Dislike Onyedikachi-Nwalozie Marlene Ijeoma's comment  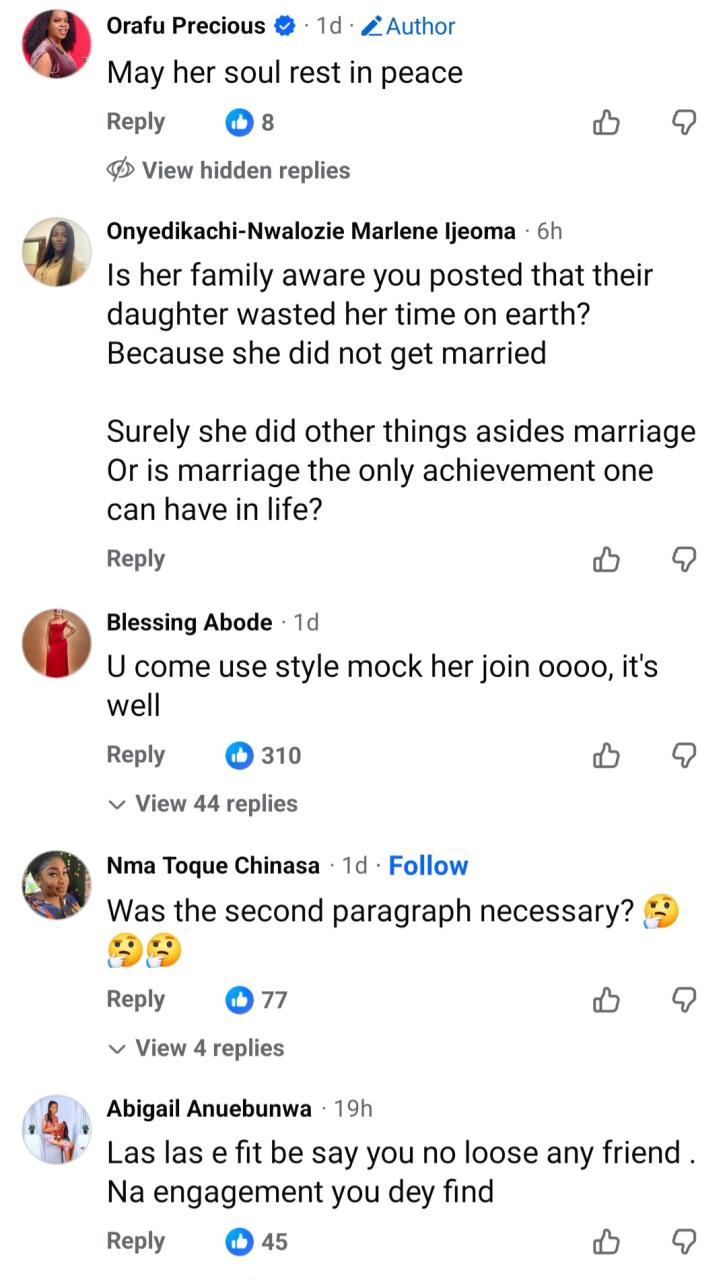[x=683, y=560]
